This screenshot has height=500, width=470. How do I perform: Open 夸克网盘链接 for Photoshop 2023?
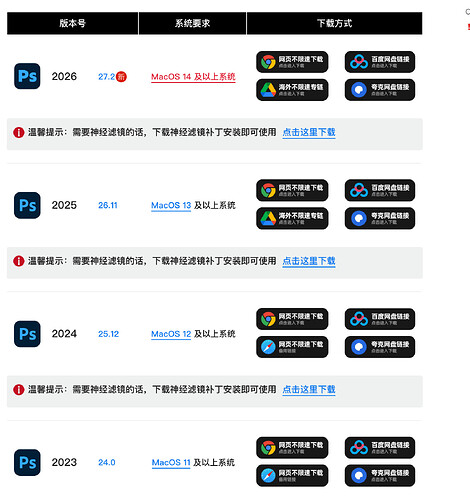click(x=380, y=476)
